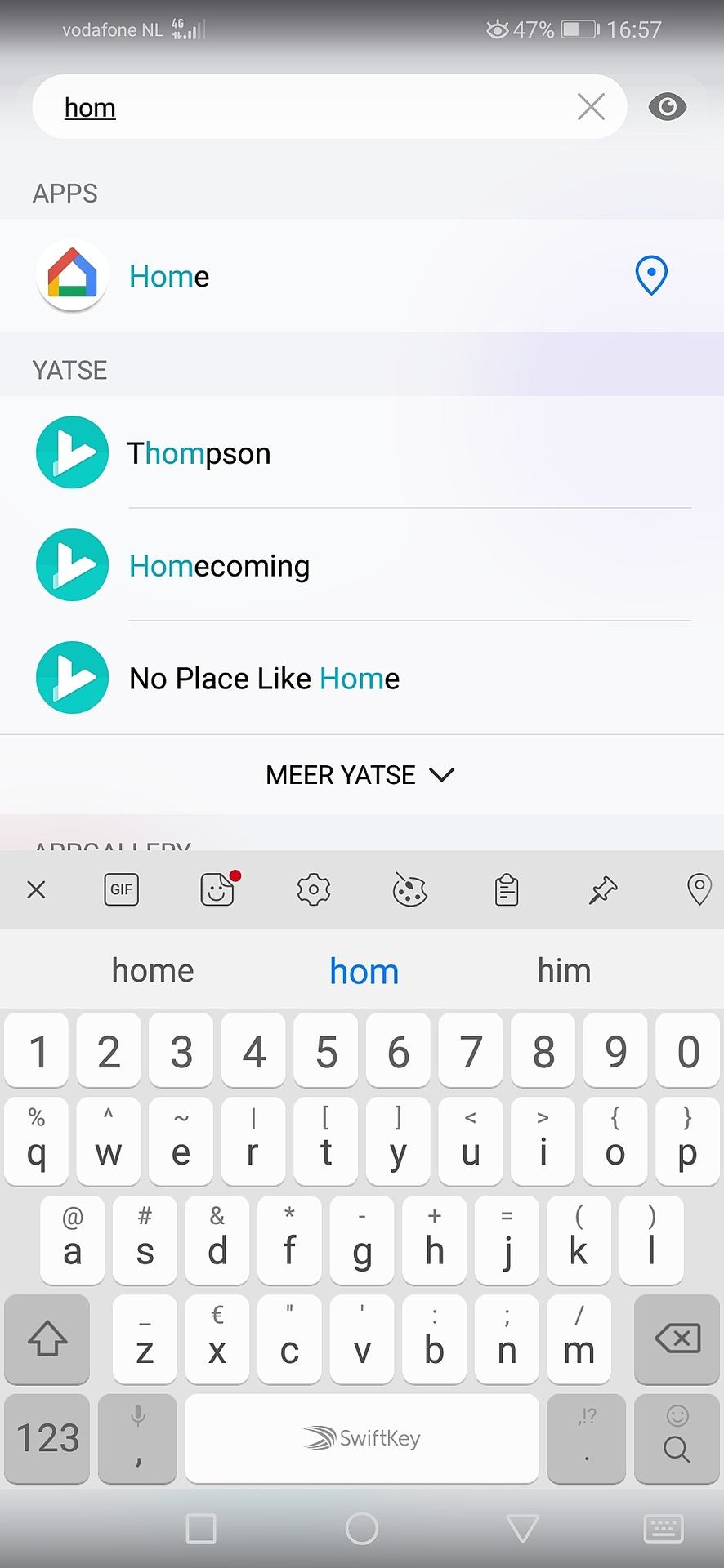This screenshot has height=1568, width=724.
Task: Open the Google Home app result
Action: pos(362,276)
